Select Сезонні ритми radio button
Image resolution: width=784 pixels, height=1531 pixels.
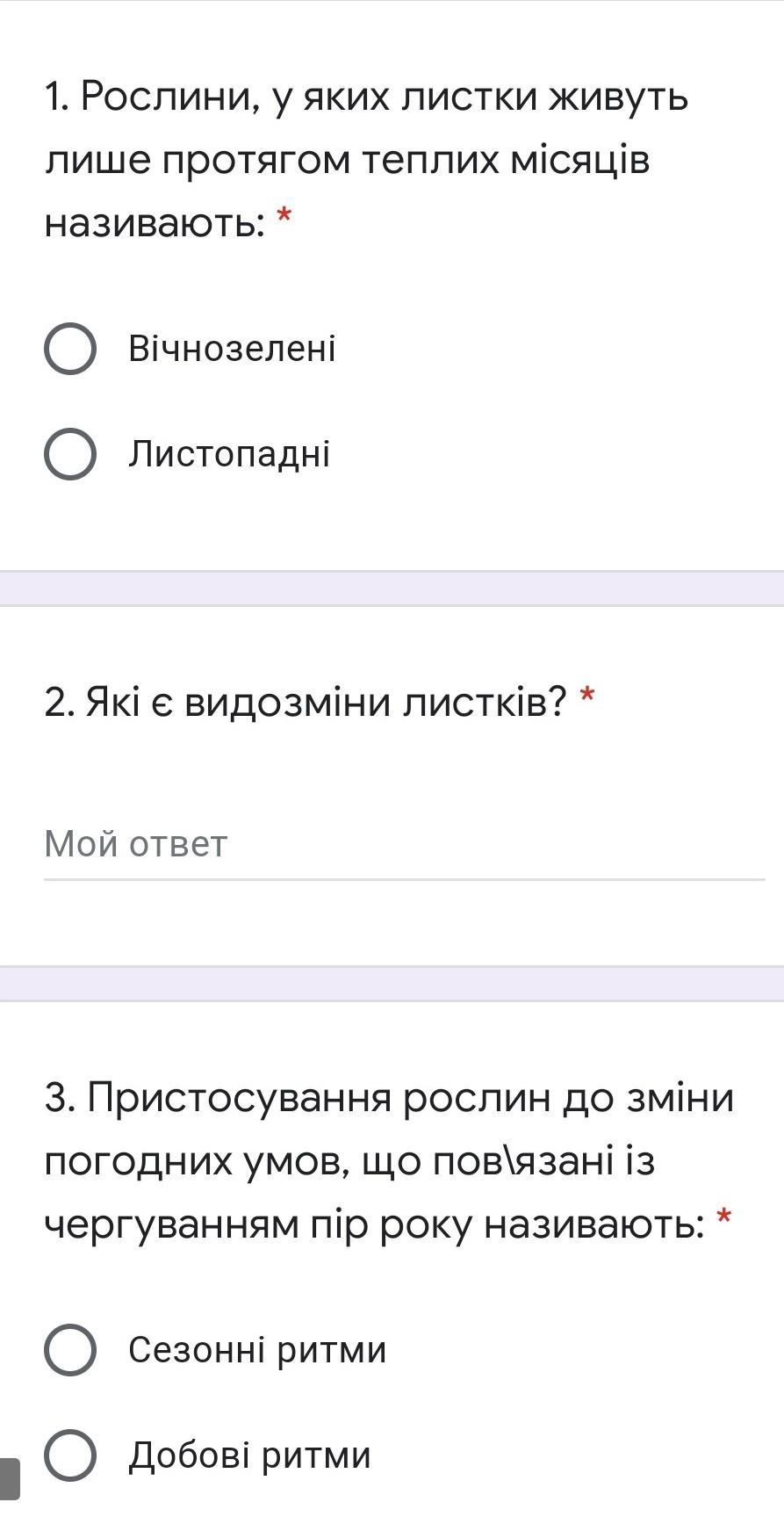coord(70,1349)
